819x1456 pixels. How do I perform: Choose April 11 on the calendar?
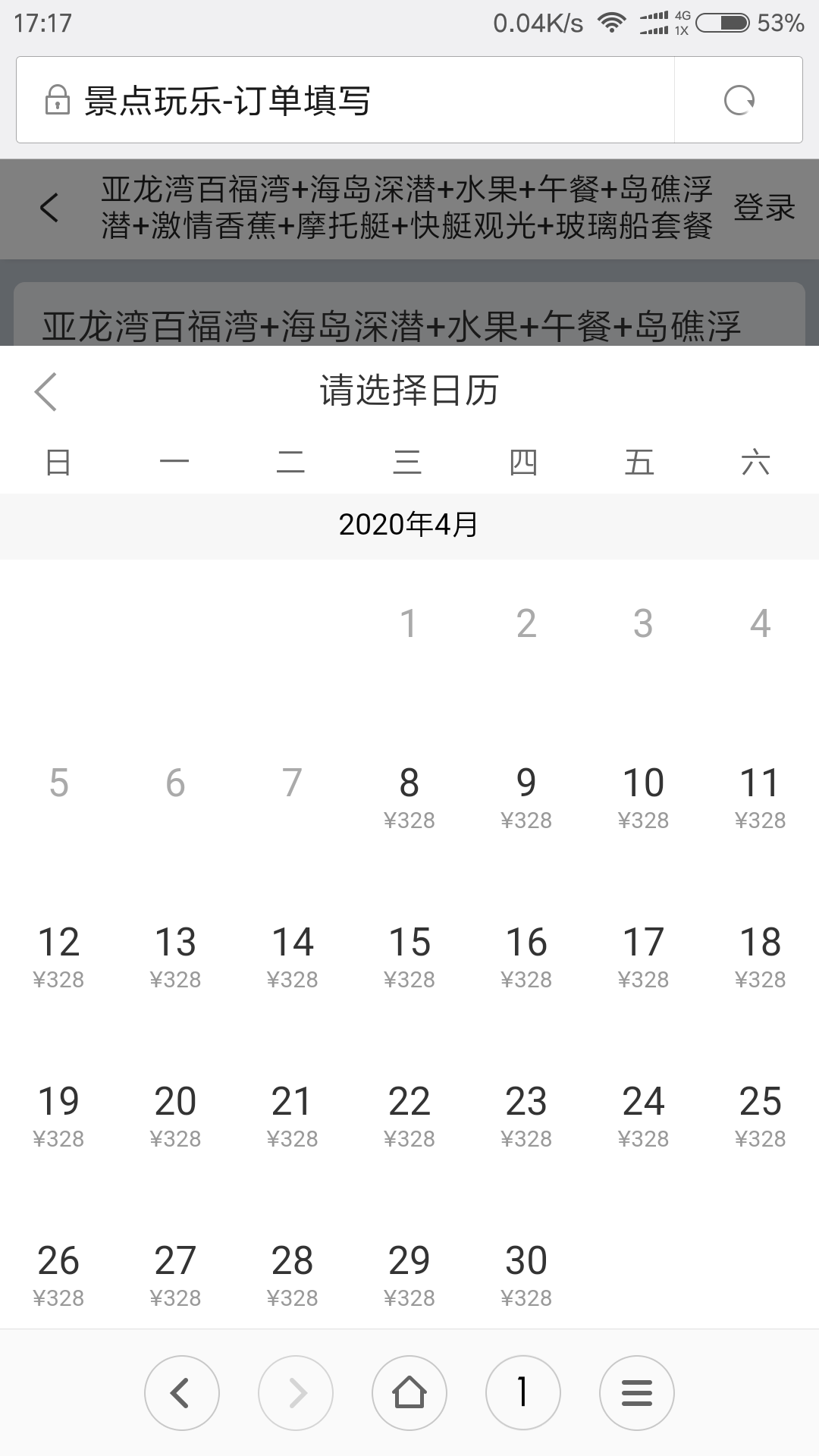(760, 796)
